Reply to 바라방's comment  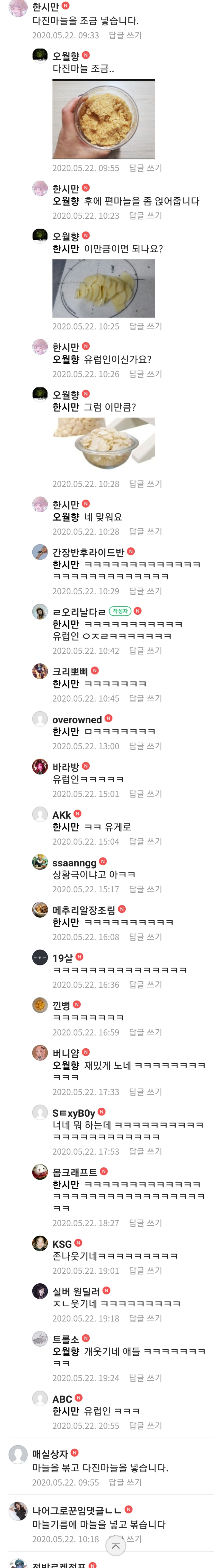click(x=145, y=794)
